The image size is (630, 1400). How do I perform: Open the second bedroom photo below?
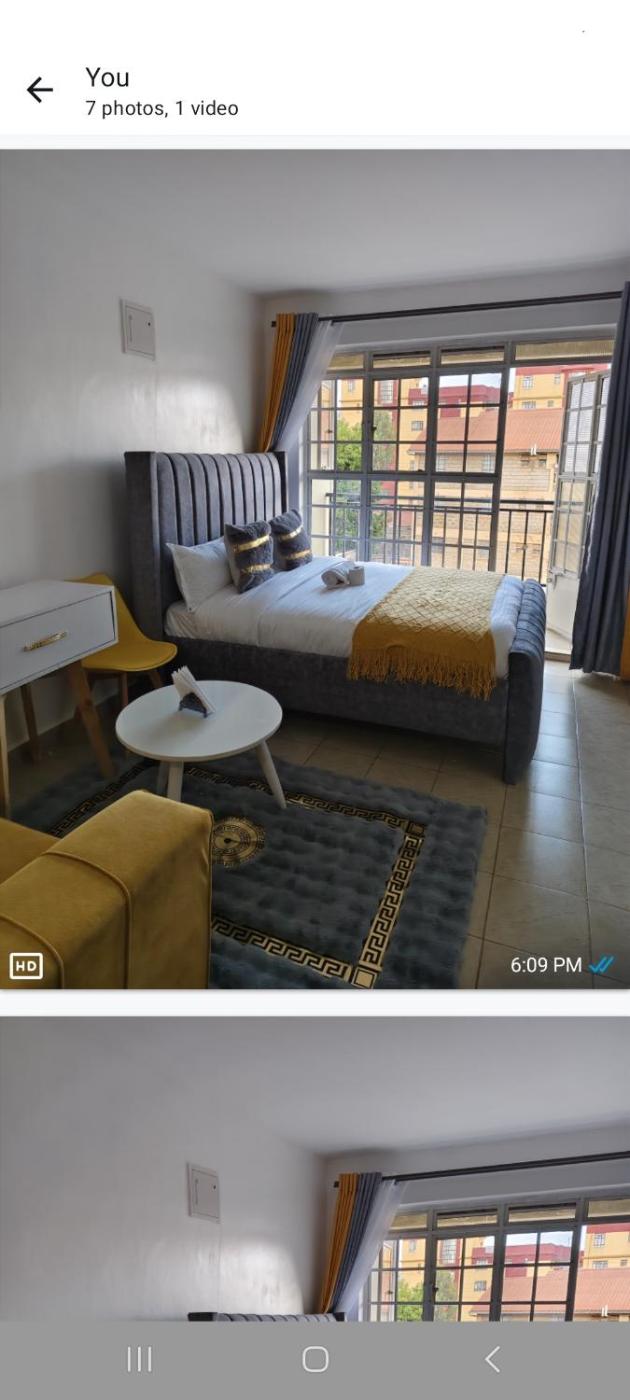(x=315, y=1168)
